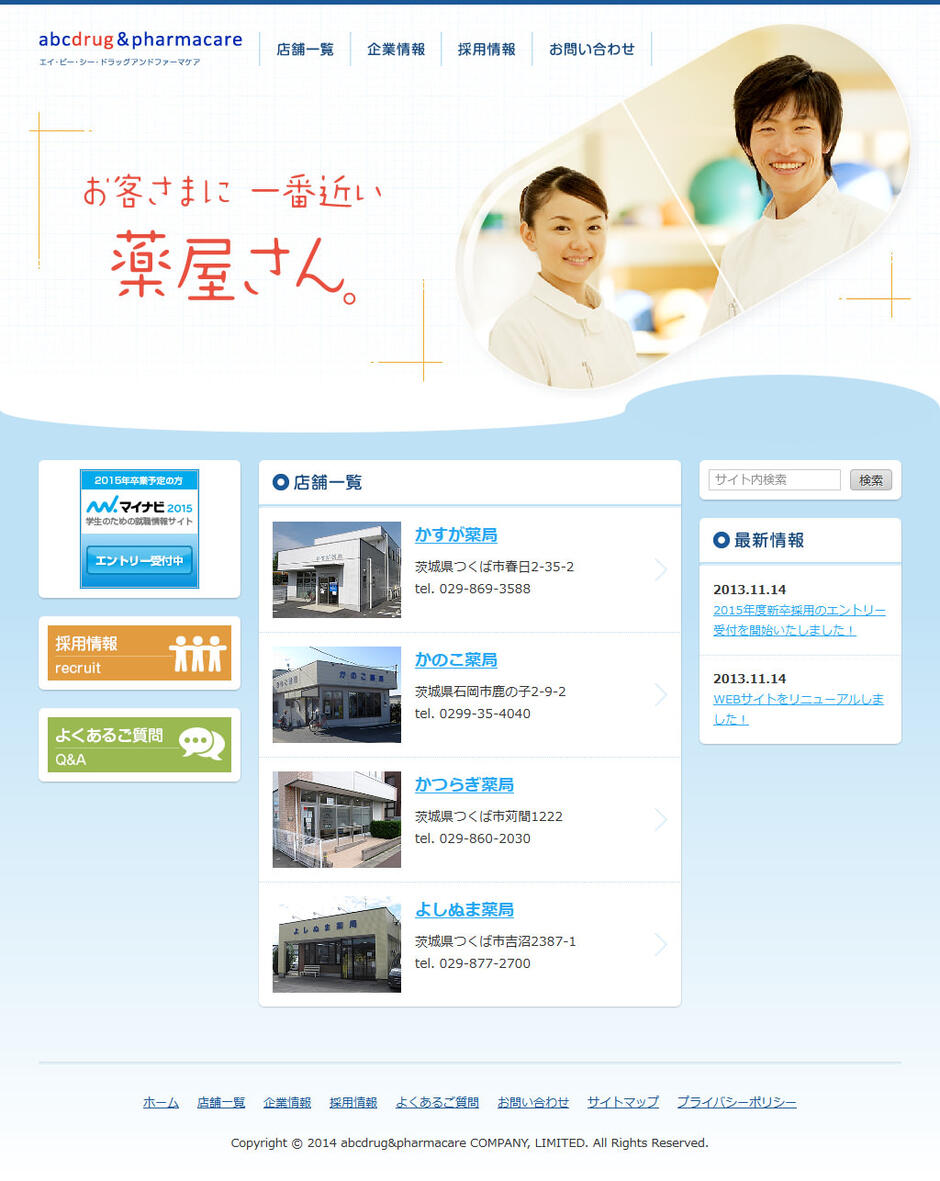Tap the 検索 button
The width and height of the screenshot is (940, 1181).
[871, 480]
